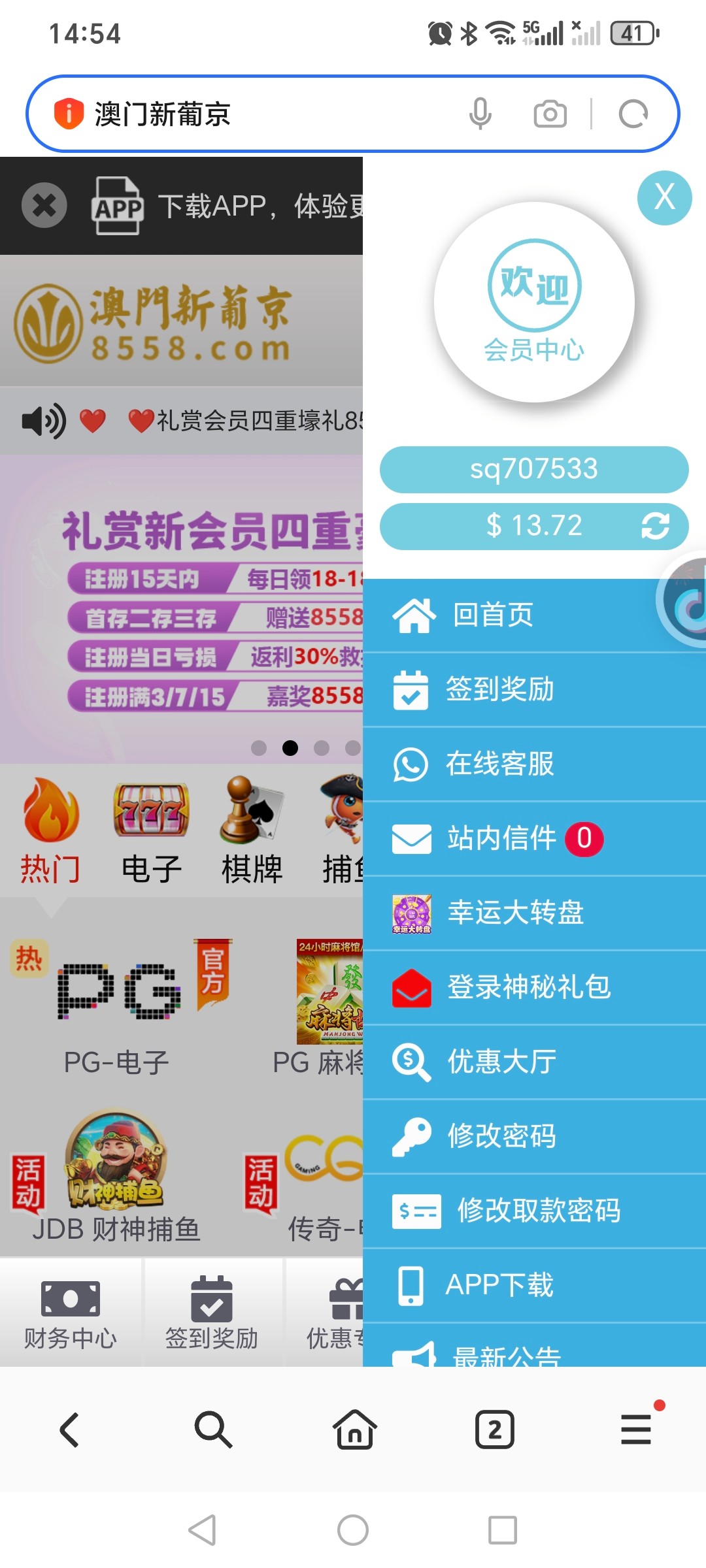This screenshot has width=706, height=1568.
Task: Select 修改密码
Action: click(x=502, y=1137)
